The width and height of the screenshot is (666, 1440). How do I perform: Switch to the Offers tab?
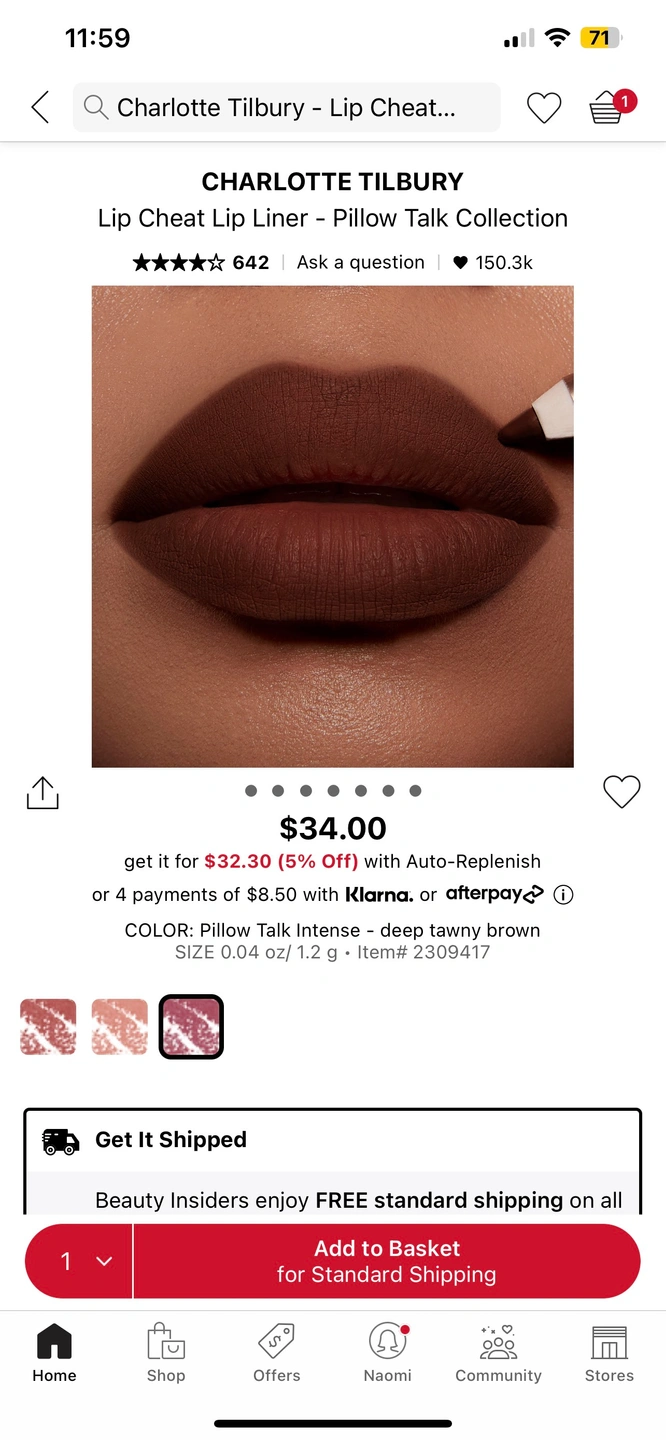(x=277, y=1354)
